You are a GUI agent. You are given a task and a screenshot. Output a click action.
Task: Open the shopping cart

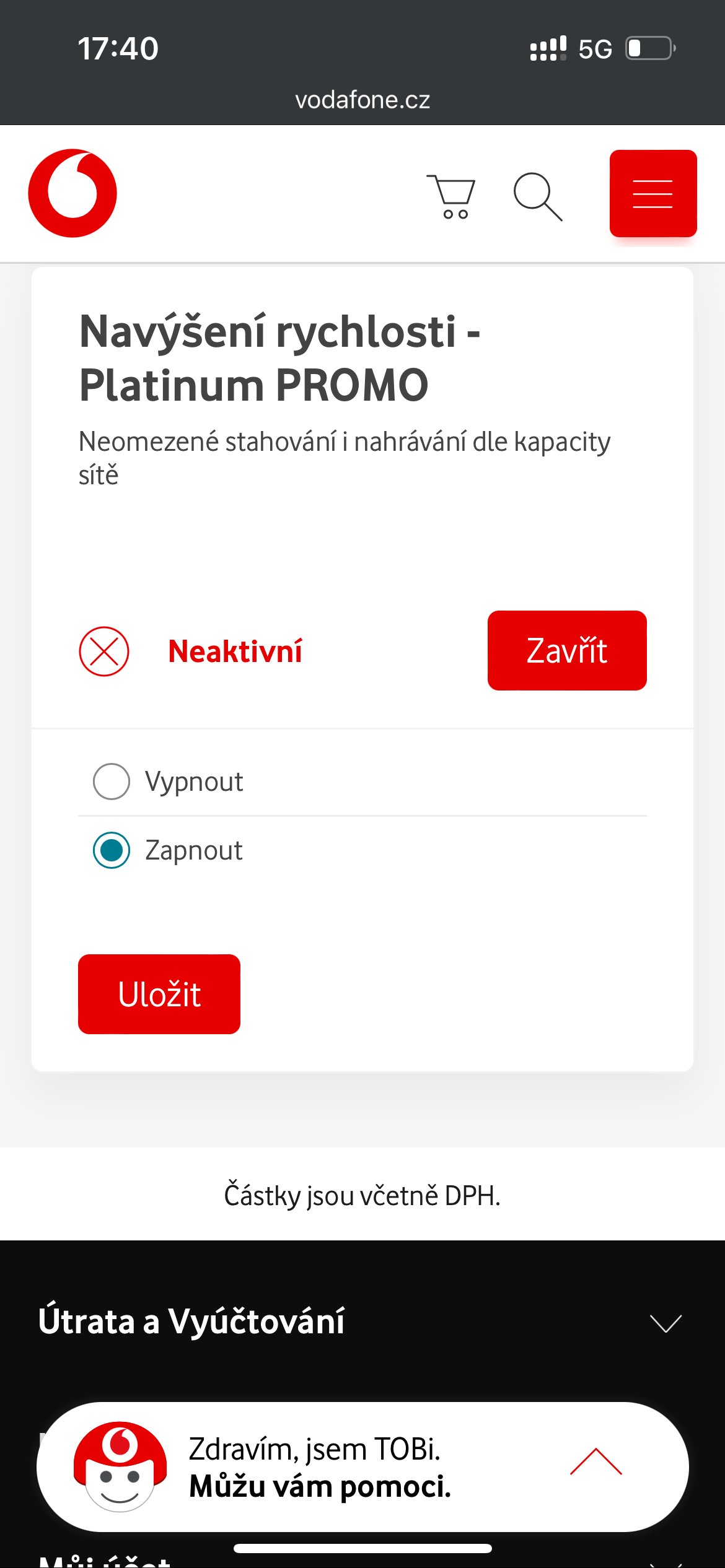click(x=452, y=196)
